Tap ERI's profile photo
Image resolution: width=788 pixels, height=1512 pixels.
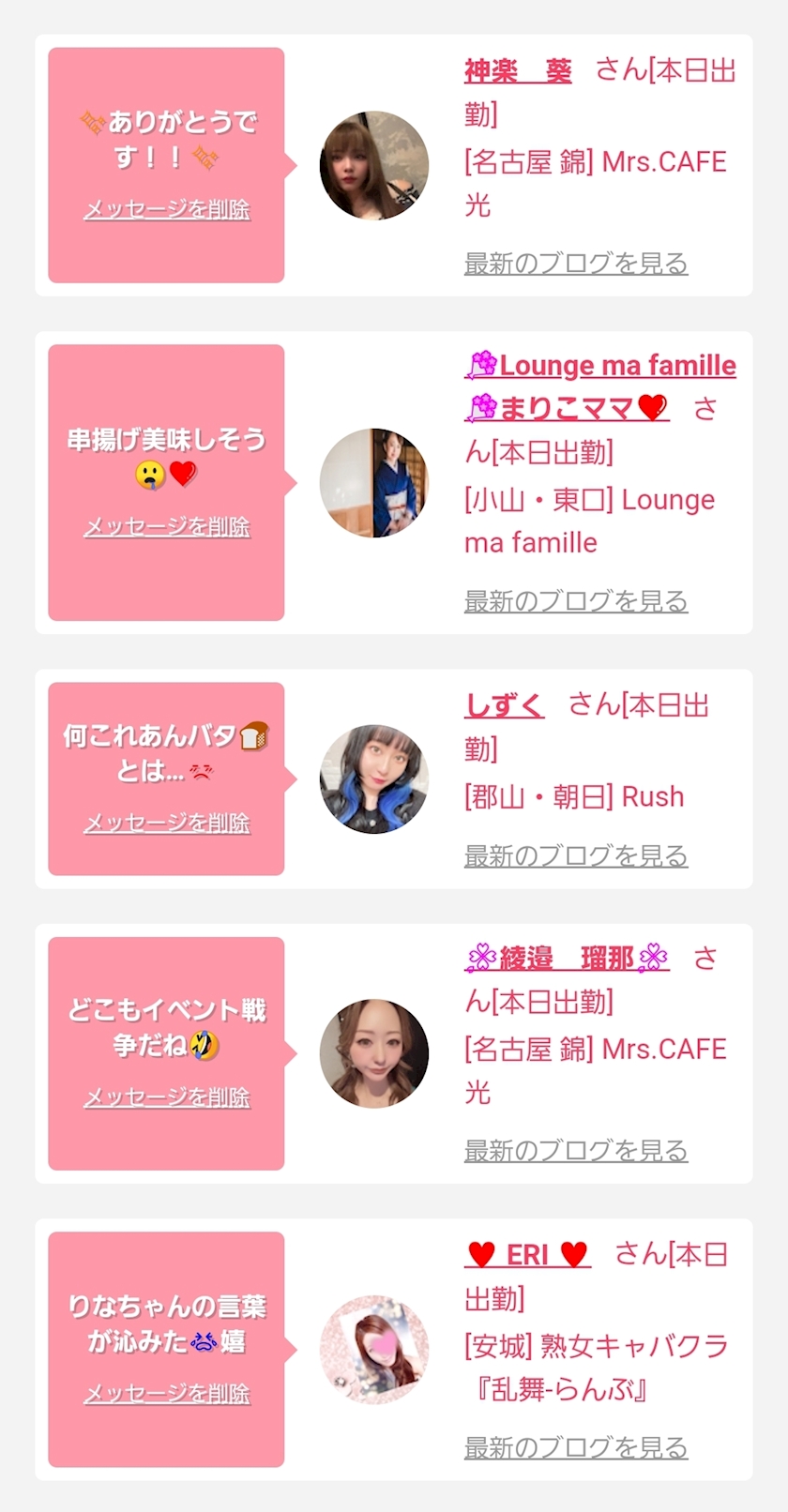click(374, 1350)
